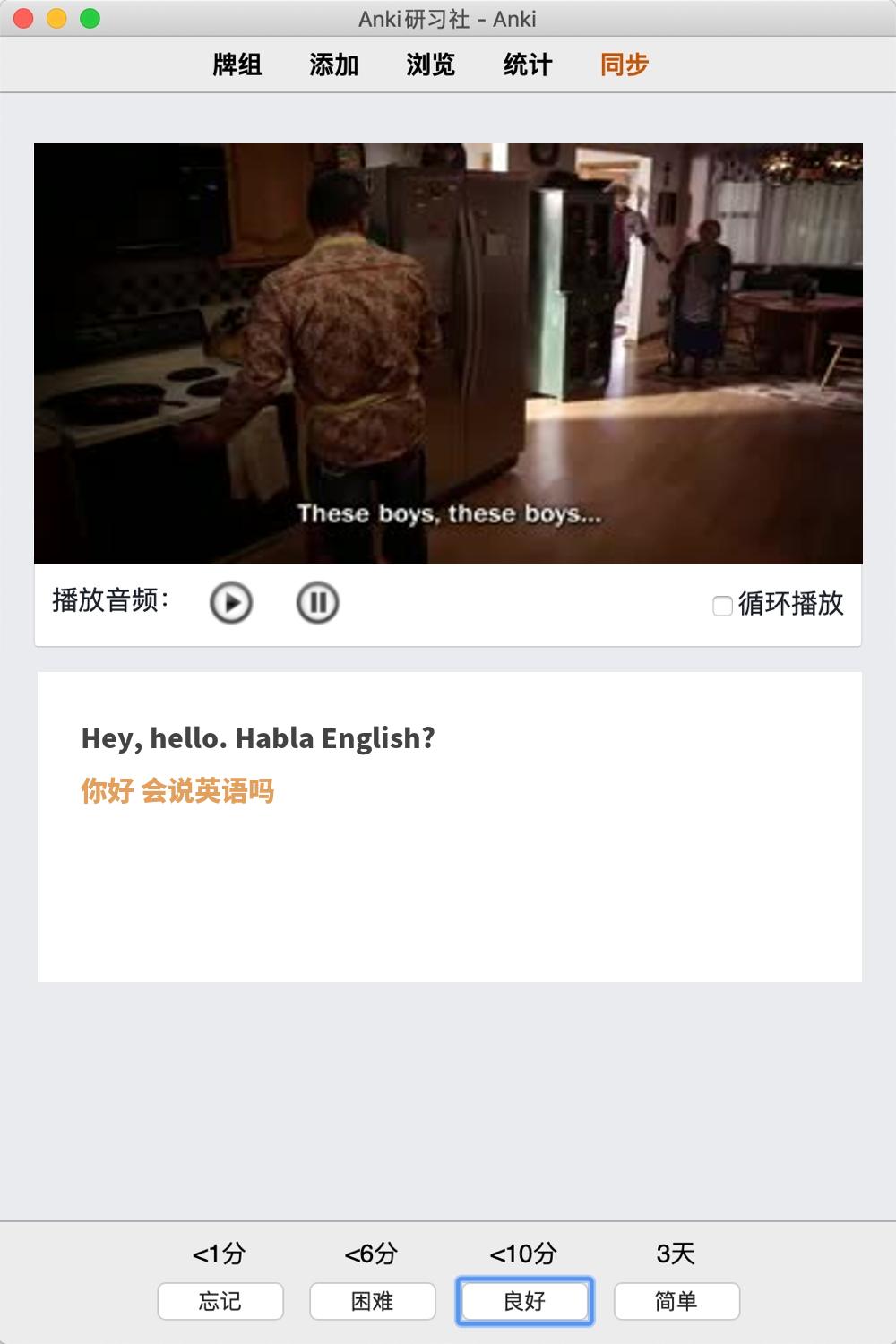Open the 统计 statistics view
The image size is (896, 1344).
click(x=528, y=65)
